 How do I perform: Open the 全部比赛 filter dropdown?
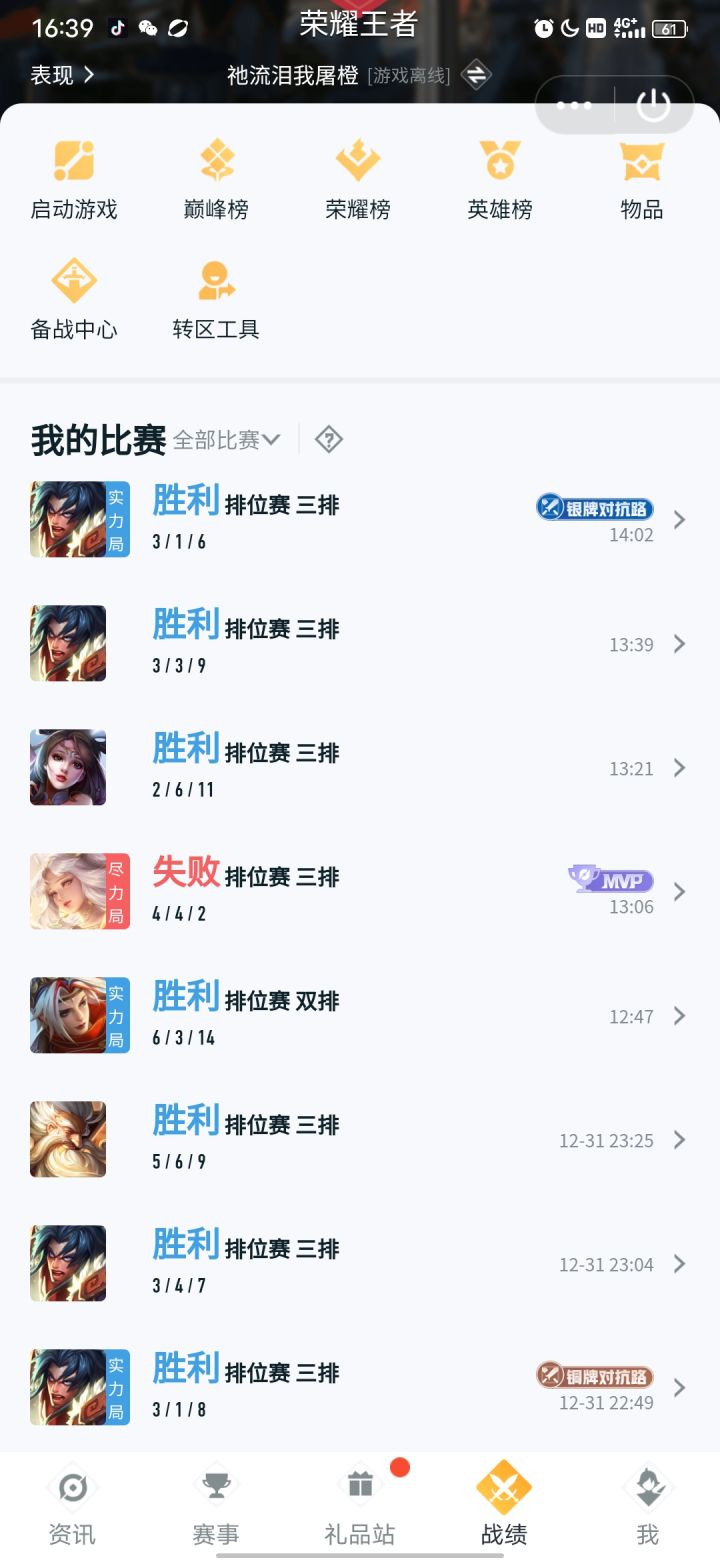pyautogui.click(x=224, y=440)
